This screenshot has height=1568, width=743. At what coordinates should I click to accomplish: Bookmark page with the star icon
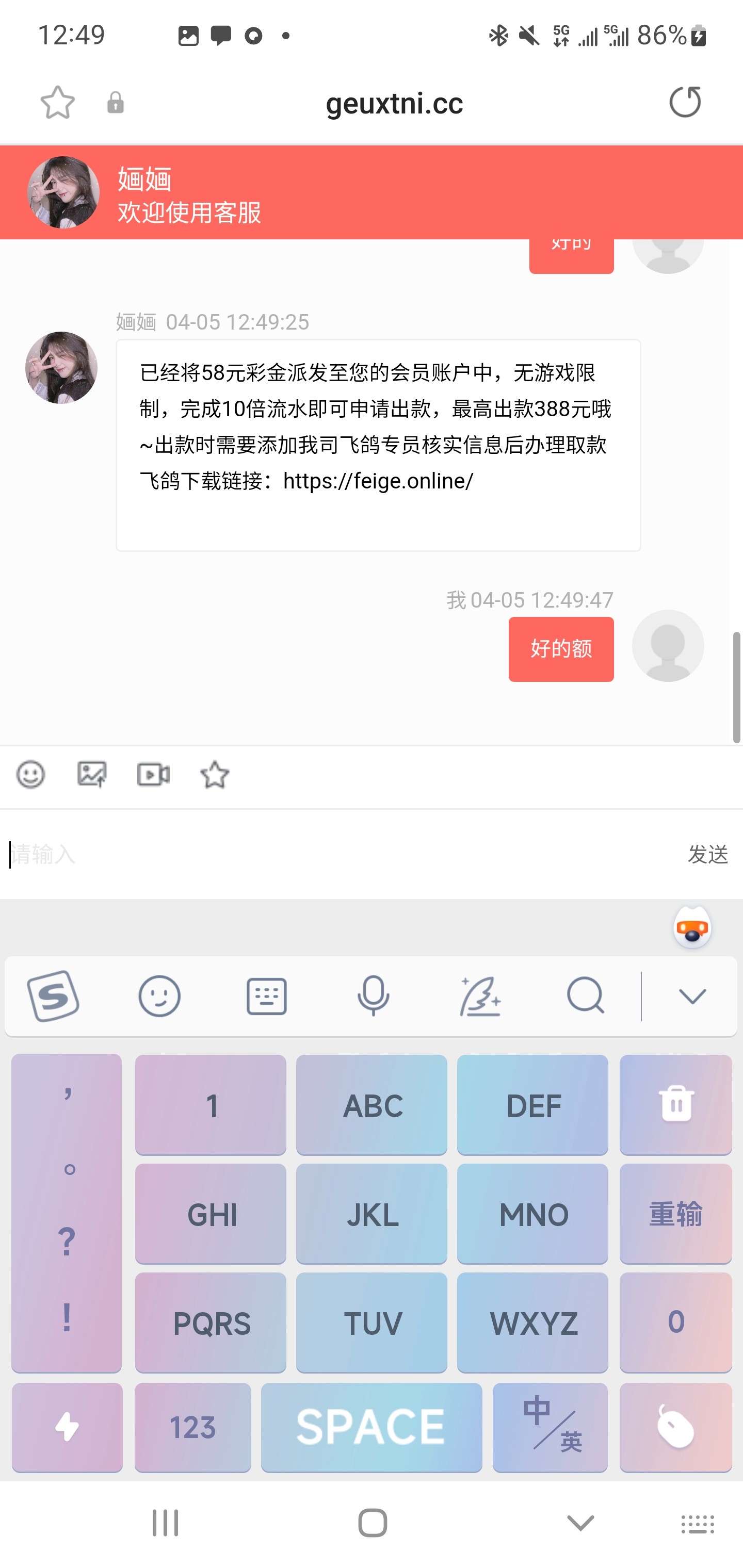click(58, 102)
